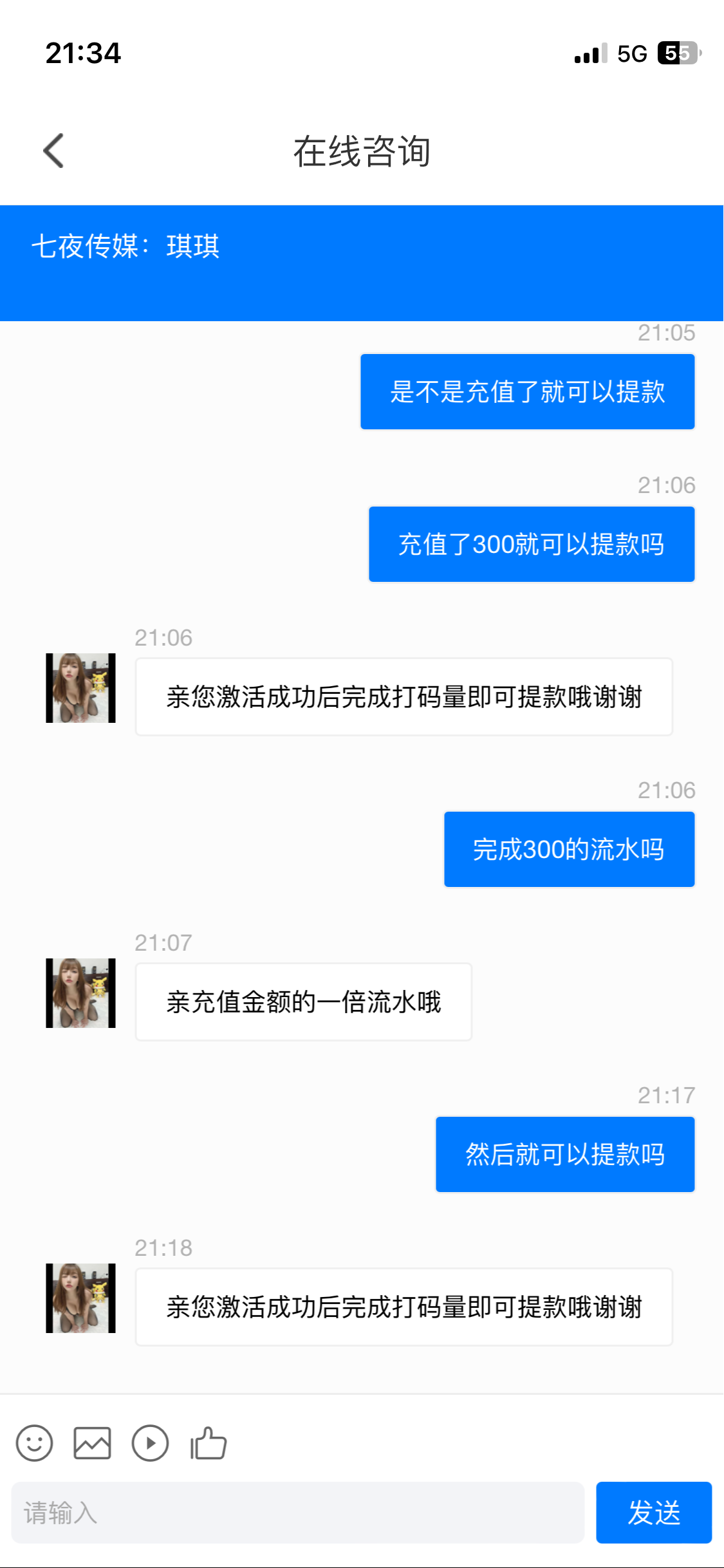Focus the 请输入 message field
The height and width of the screenshot is (1568, 724).
(x=297, y=1513)
